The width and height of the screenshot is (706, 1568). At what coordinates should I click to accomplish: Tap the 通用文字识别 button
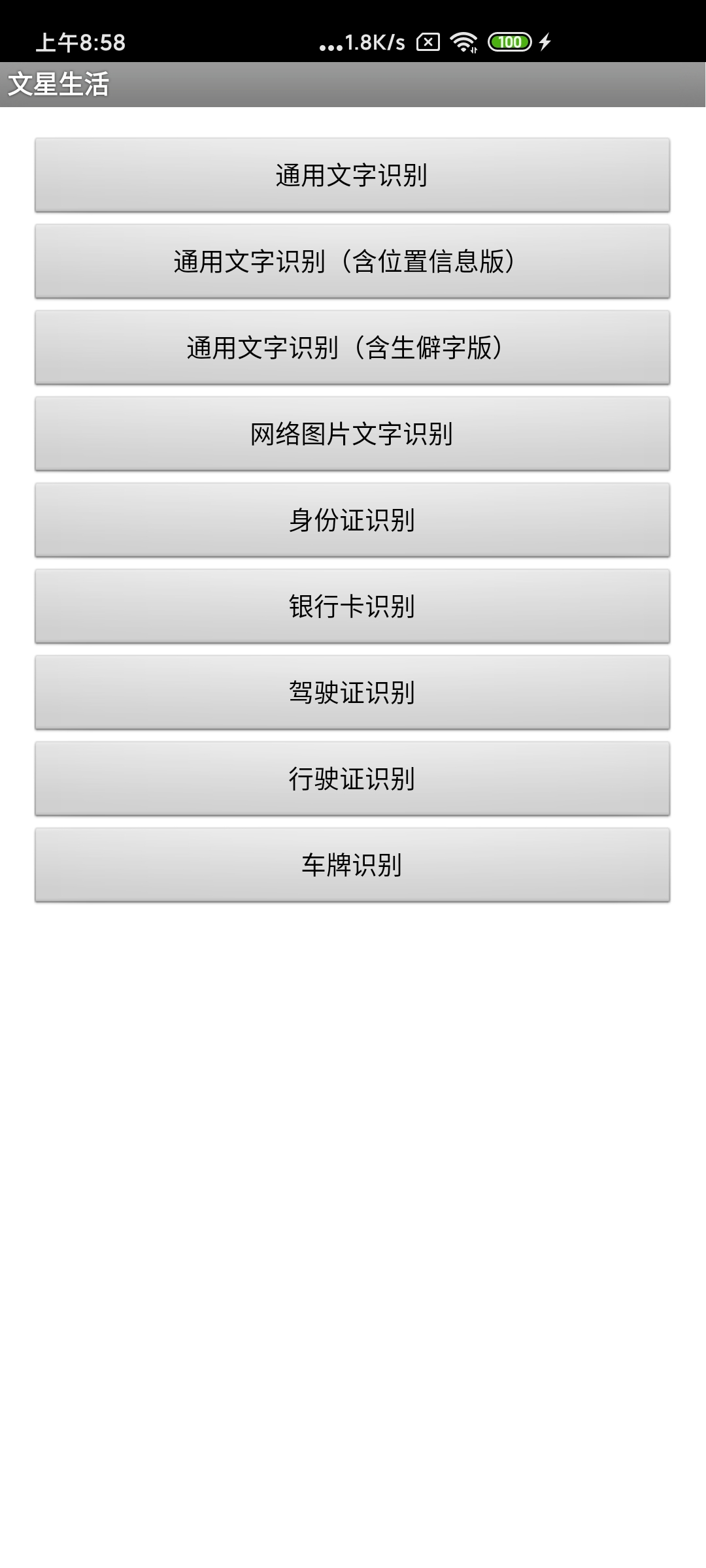[x=352, y=175]
